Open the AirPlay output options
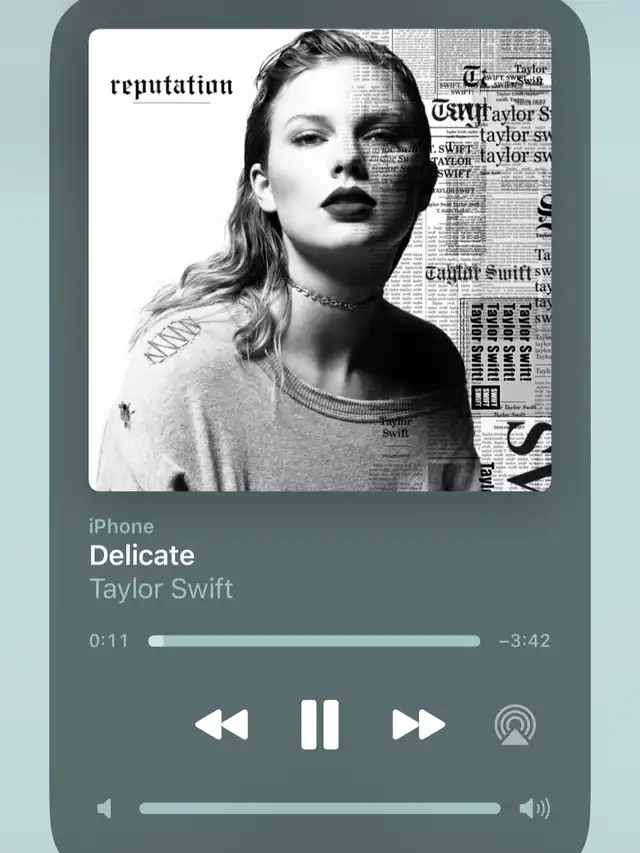 pyautogui.click(x=515, y=725)
